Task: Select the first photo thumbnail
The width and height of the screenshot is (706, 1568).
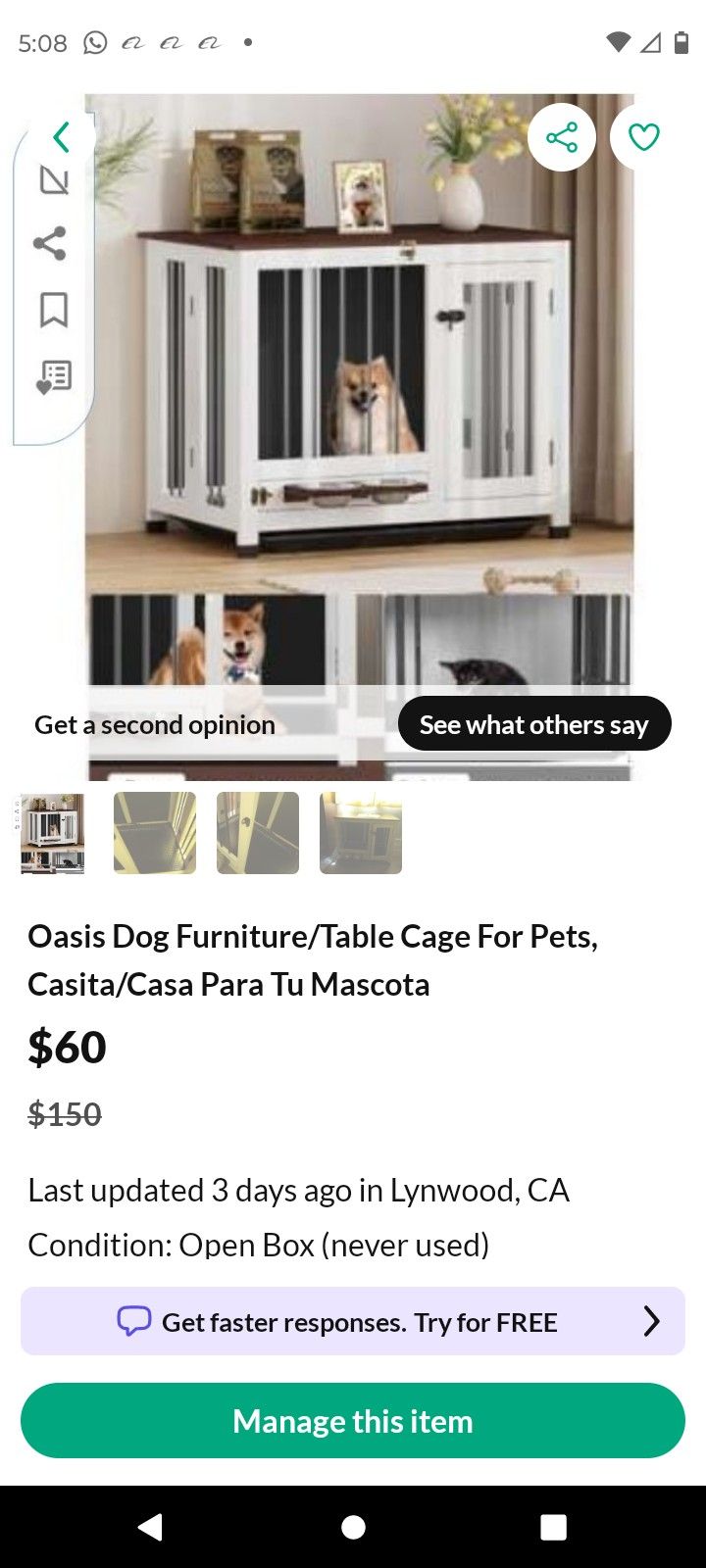Action: [52, 833]
